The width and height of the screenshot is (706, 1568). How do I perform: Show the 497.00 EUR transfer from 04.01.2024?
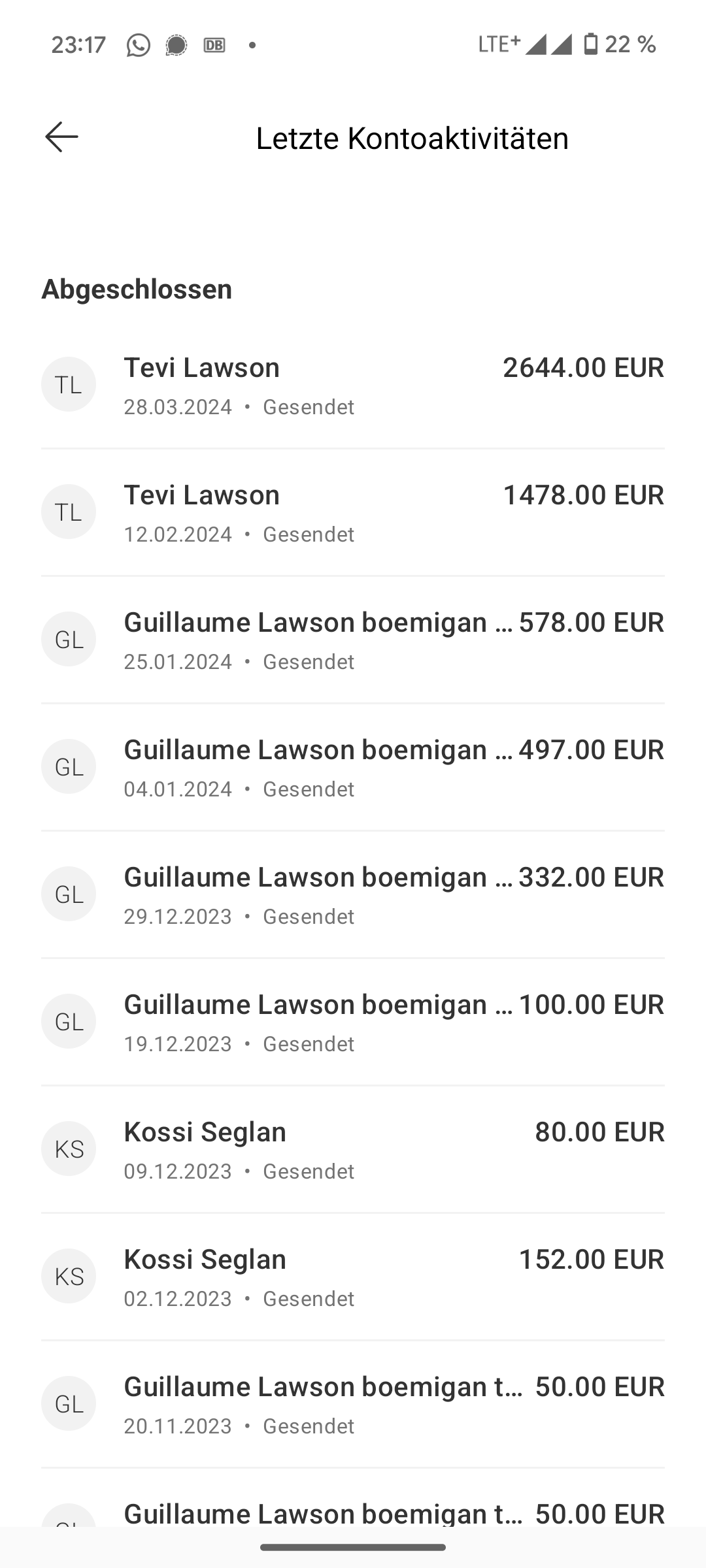tap(353, 768)
